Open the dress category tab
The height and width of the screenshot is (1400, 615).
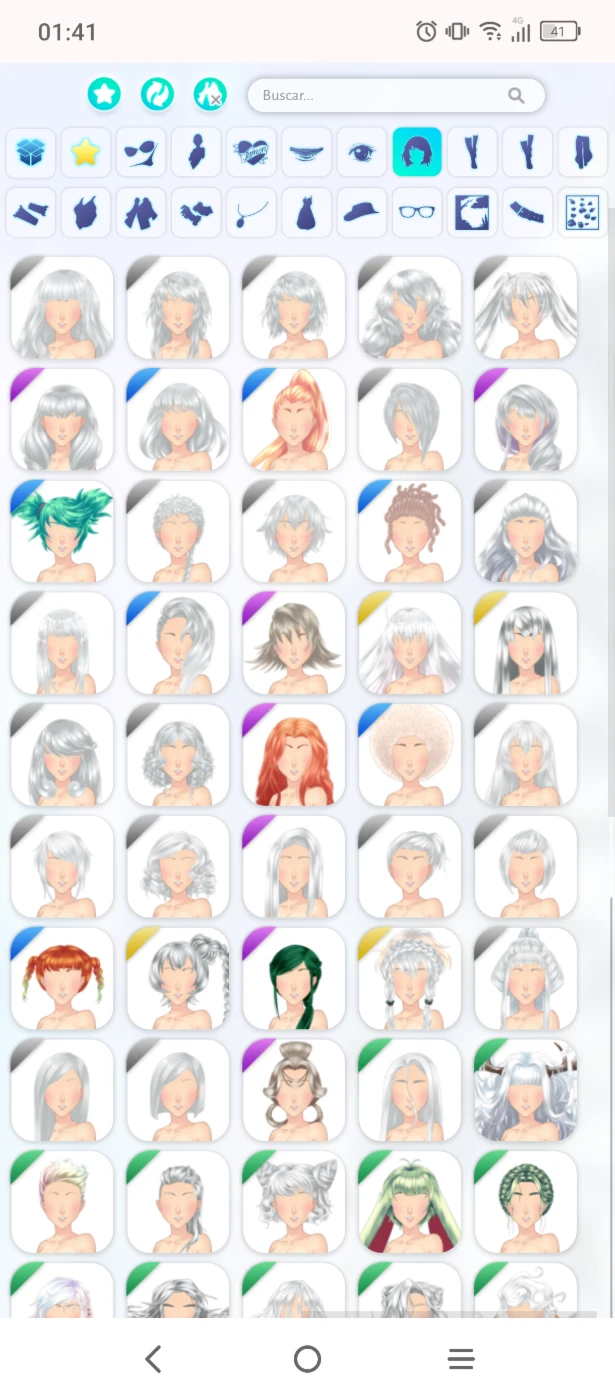pos(307,212)
